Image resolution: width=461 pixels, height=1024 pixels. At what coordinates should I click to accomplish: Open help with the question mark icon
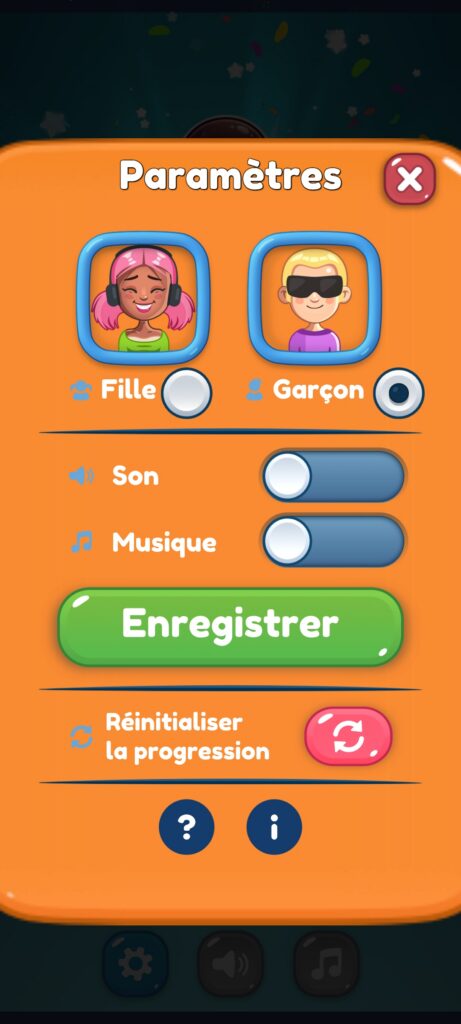point(187,827)
